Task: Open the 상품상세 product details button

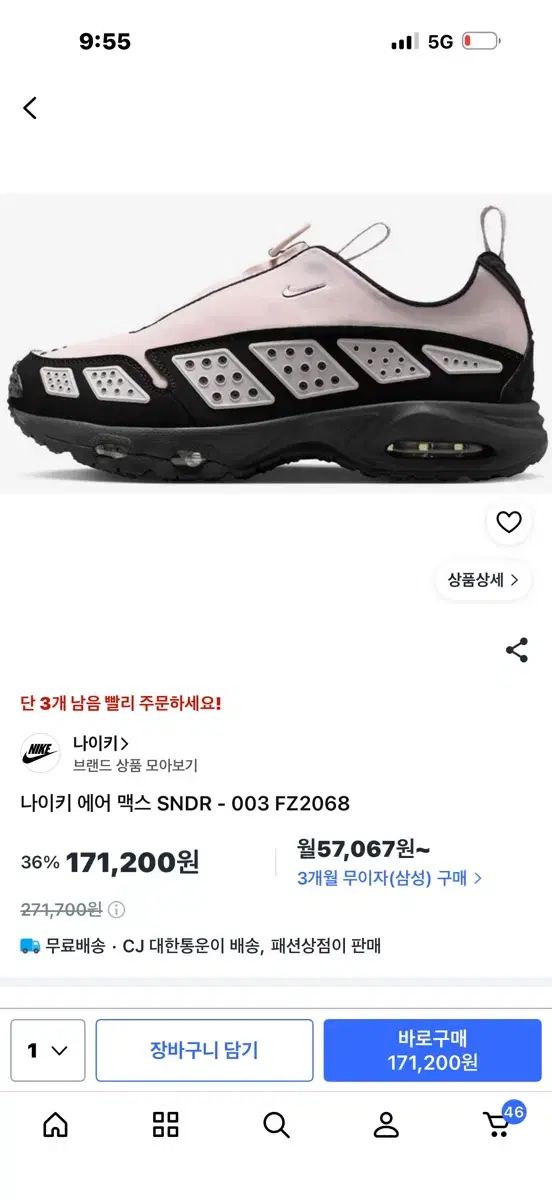Action: tap(483, 580)
